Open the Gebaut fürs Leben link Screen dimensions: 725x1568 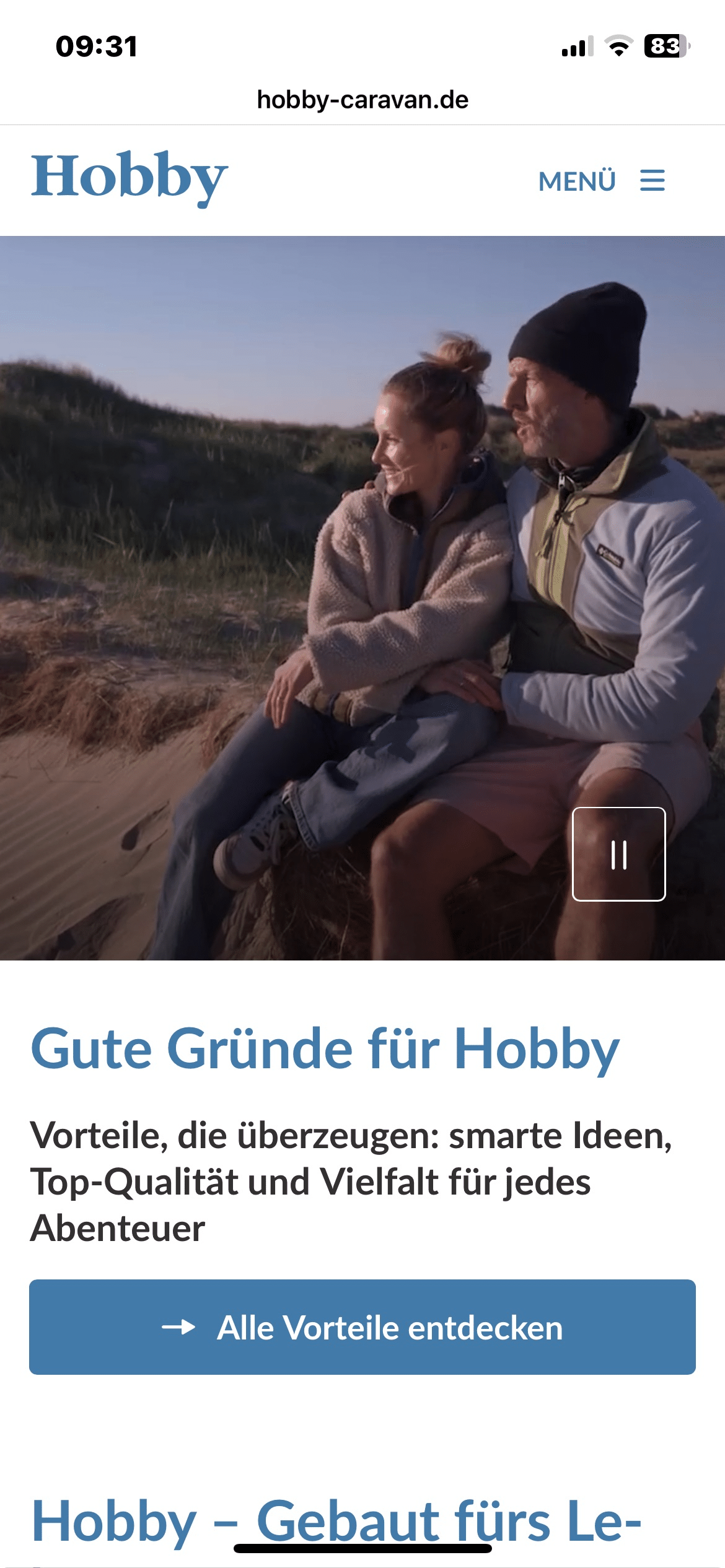coord(446,1520)
